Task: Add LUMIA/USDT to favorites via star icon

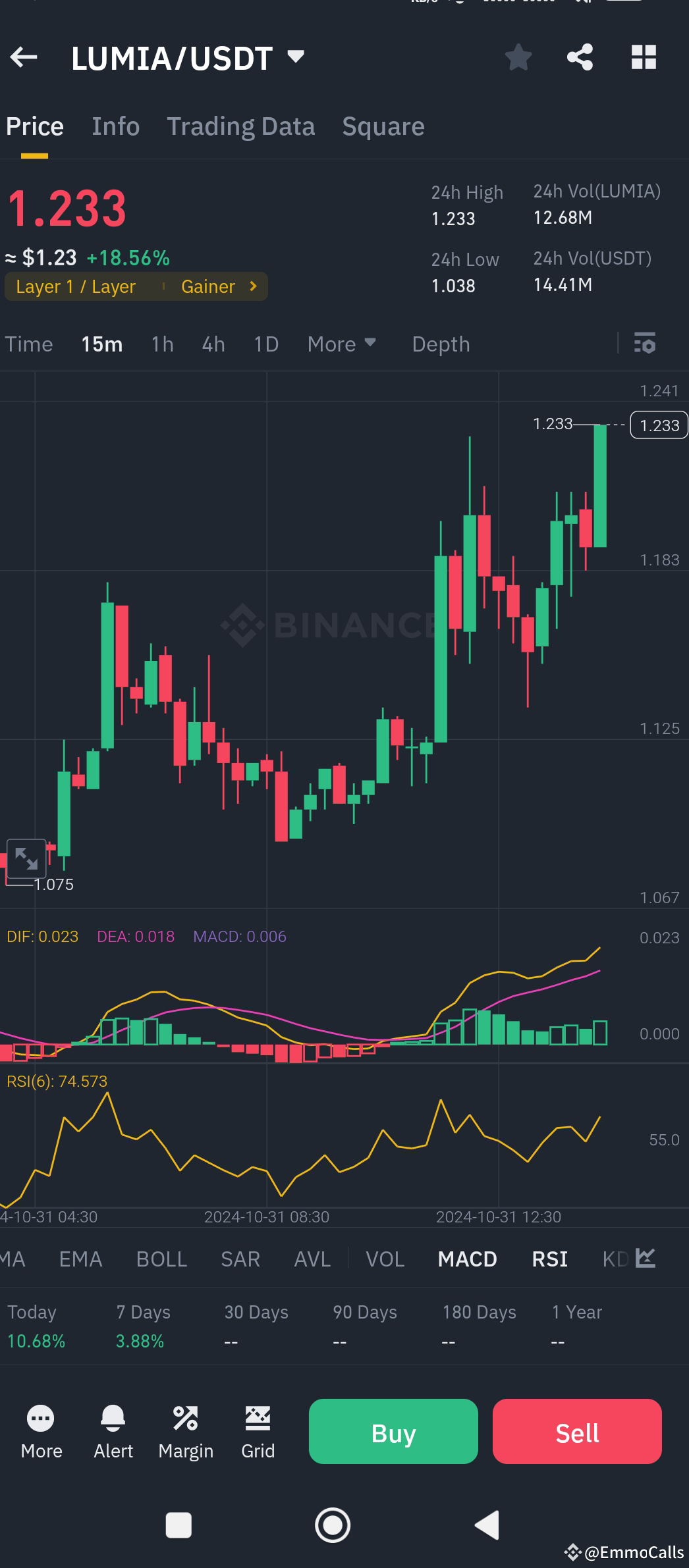Action: tap(519, 58)
